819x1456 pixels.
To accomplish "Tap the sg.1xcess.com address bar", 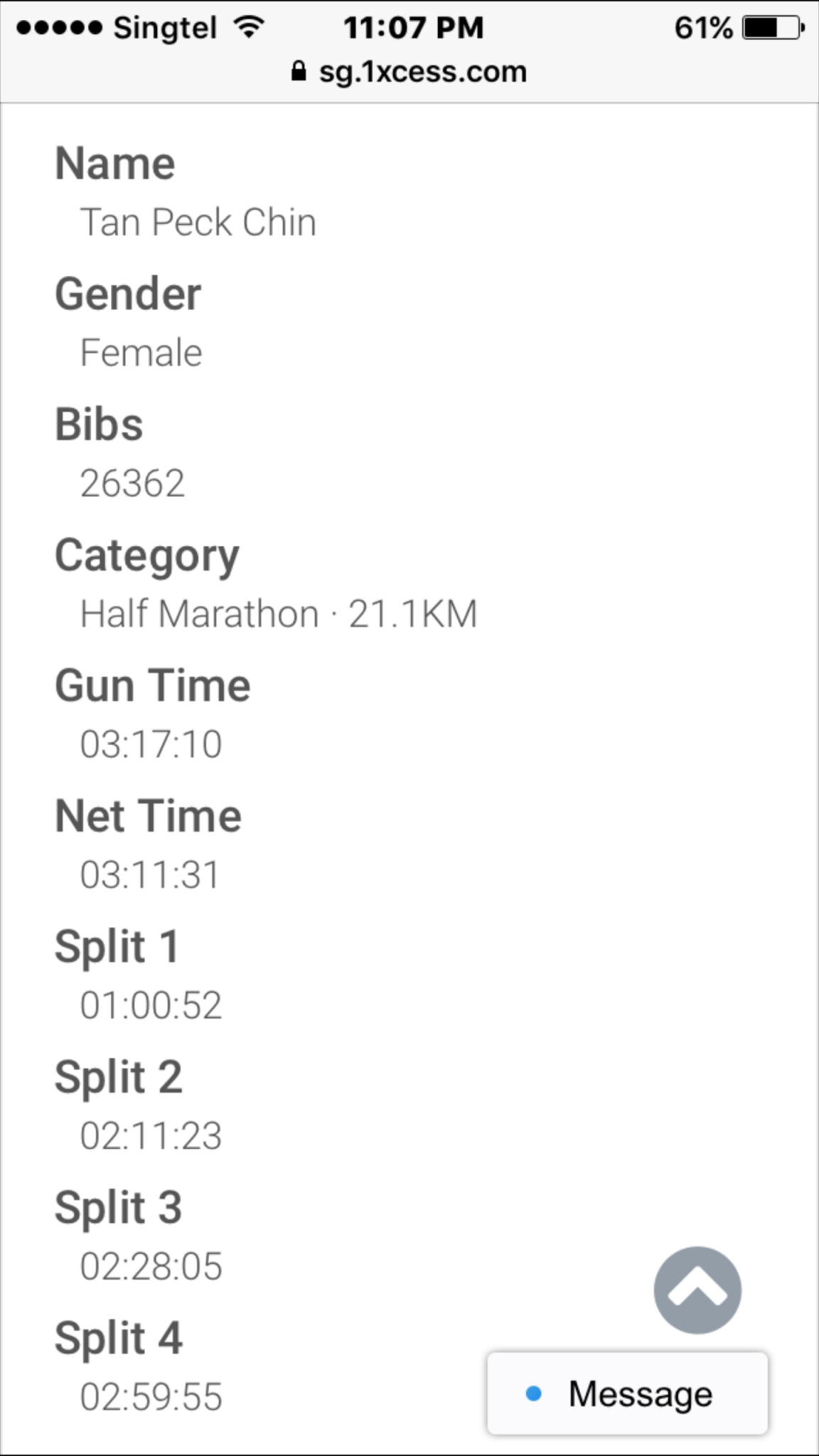I will pos(409,72).
